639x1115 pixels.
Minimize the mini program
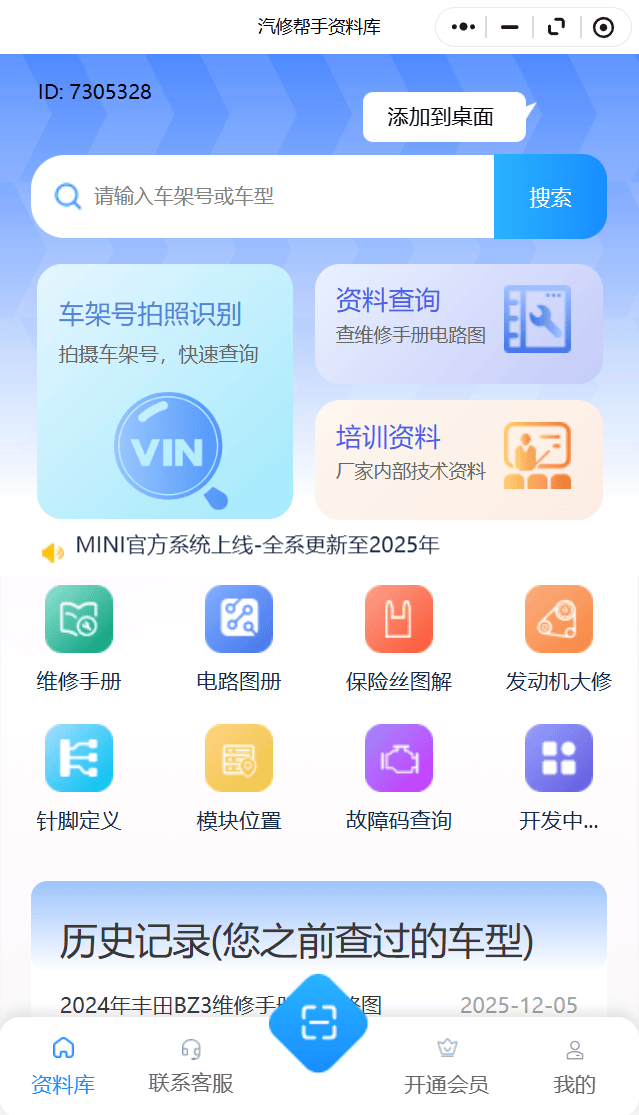[x=510, y=27]
